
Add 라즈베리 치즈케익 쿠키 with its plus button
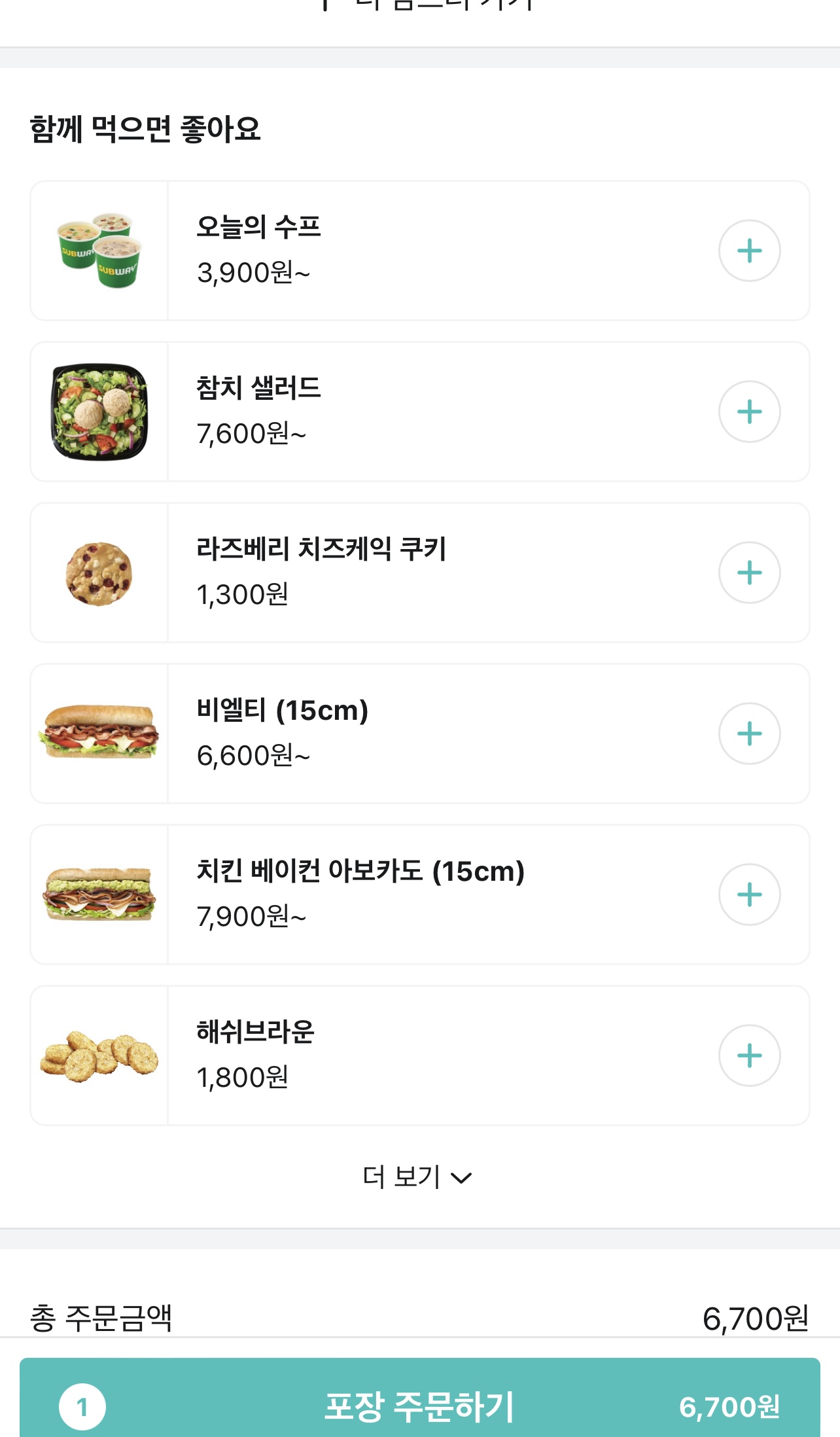(749, 573)
